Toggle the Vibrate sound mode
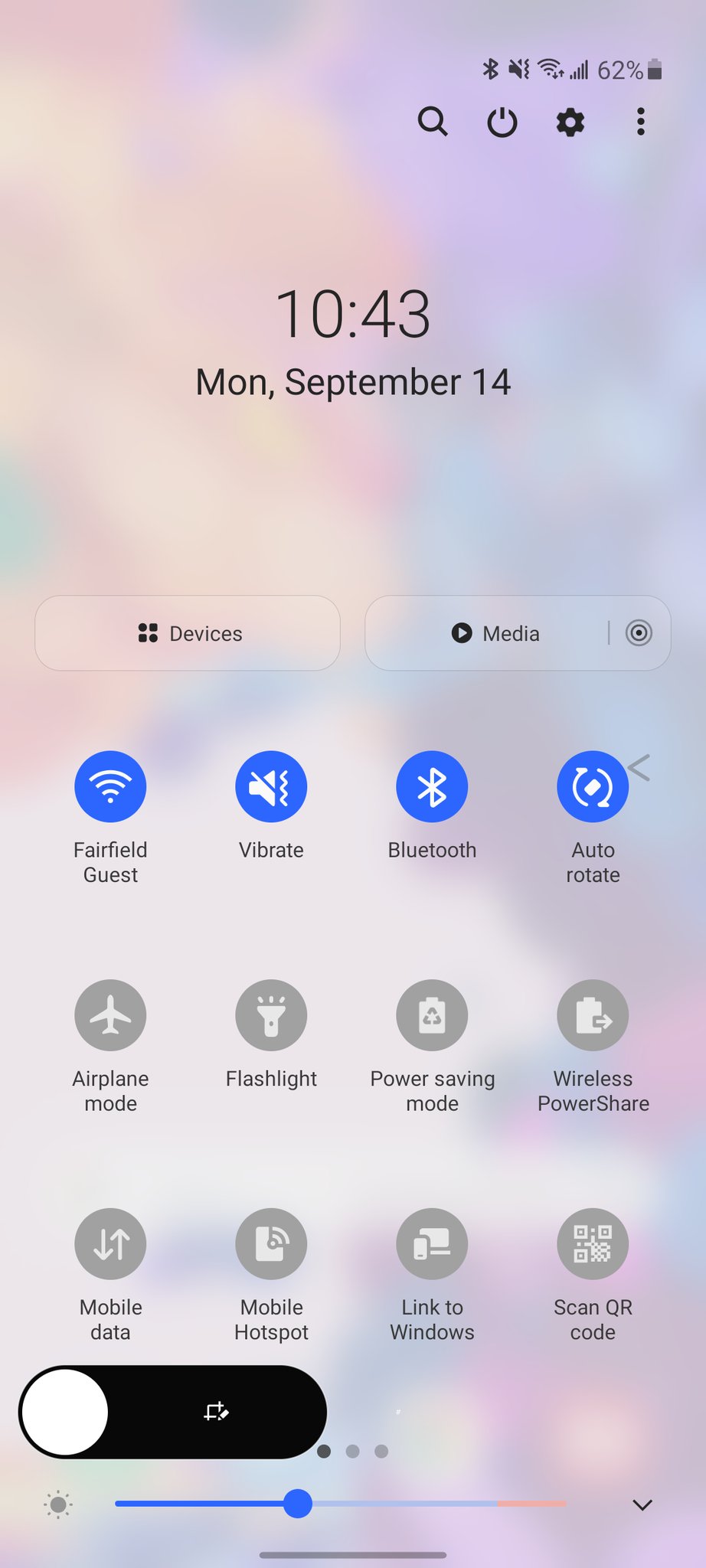This screenshot has width=706, height=1568. click(271, 786)
